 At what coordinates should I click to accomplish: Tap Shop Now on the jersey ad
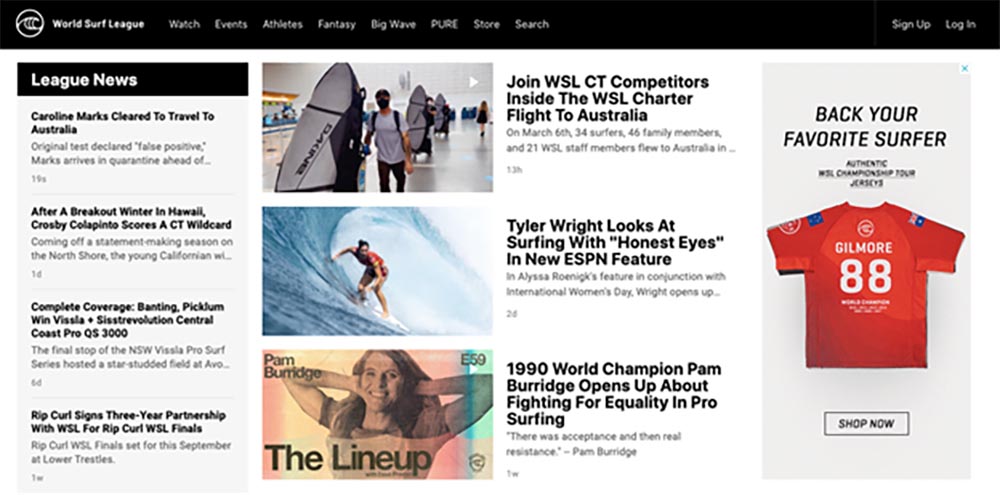pos(866,423)
